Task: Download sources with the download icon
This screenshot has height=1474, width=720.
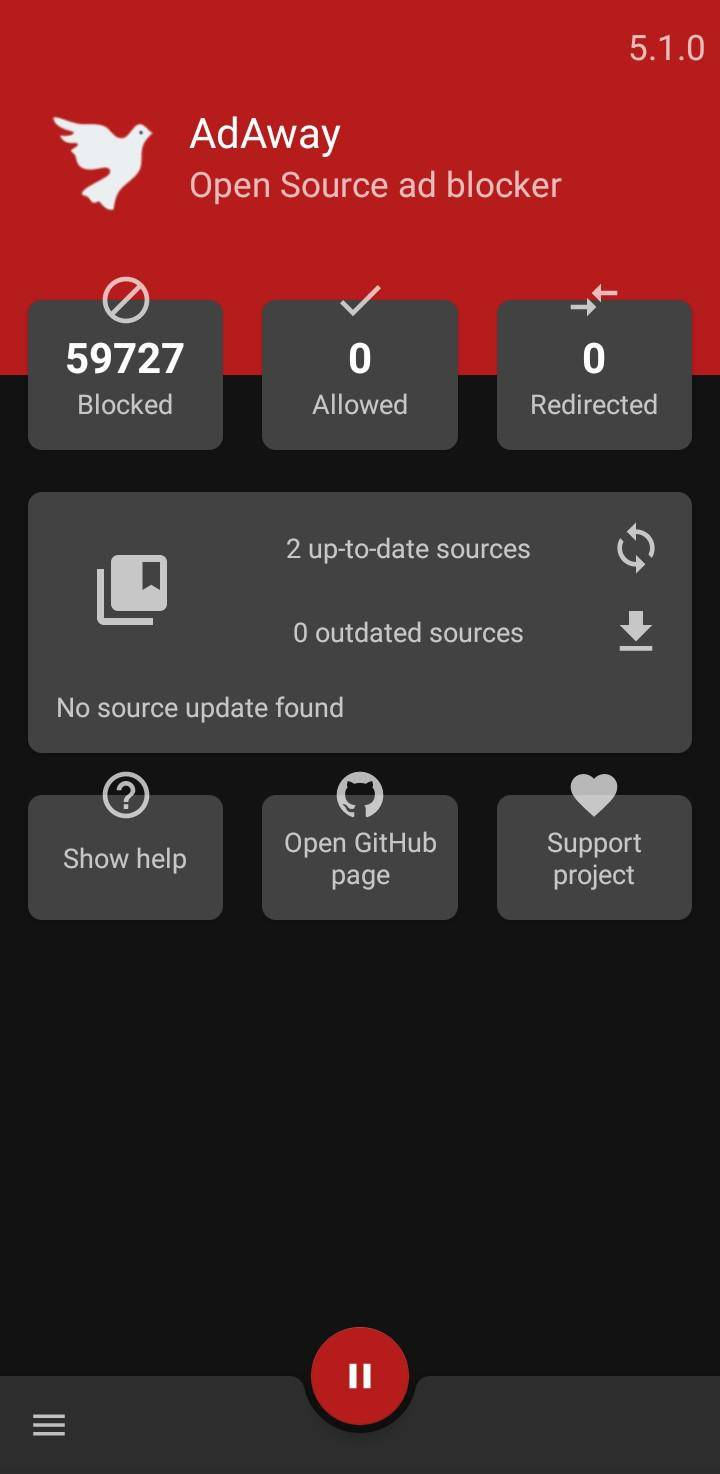Action: click(635, 632)
